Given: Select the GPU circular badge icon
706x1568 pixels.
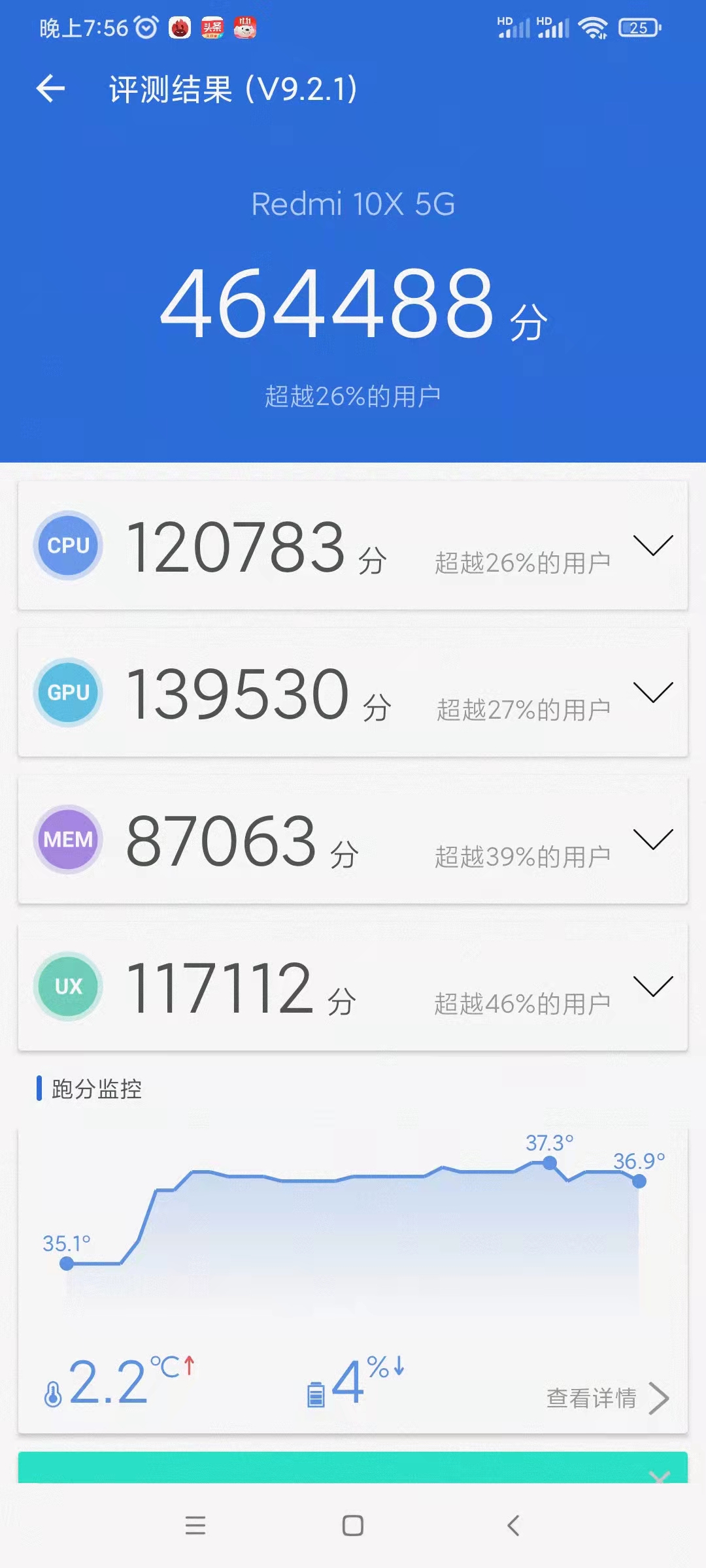Looking at the screenshot, I should point(69,693).
